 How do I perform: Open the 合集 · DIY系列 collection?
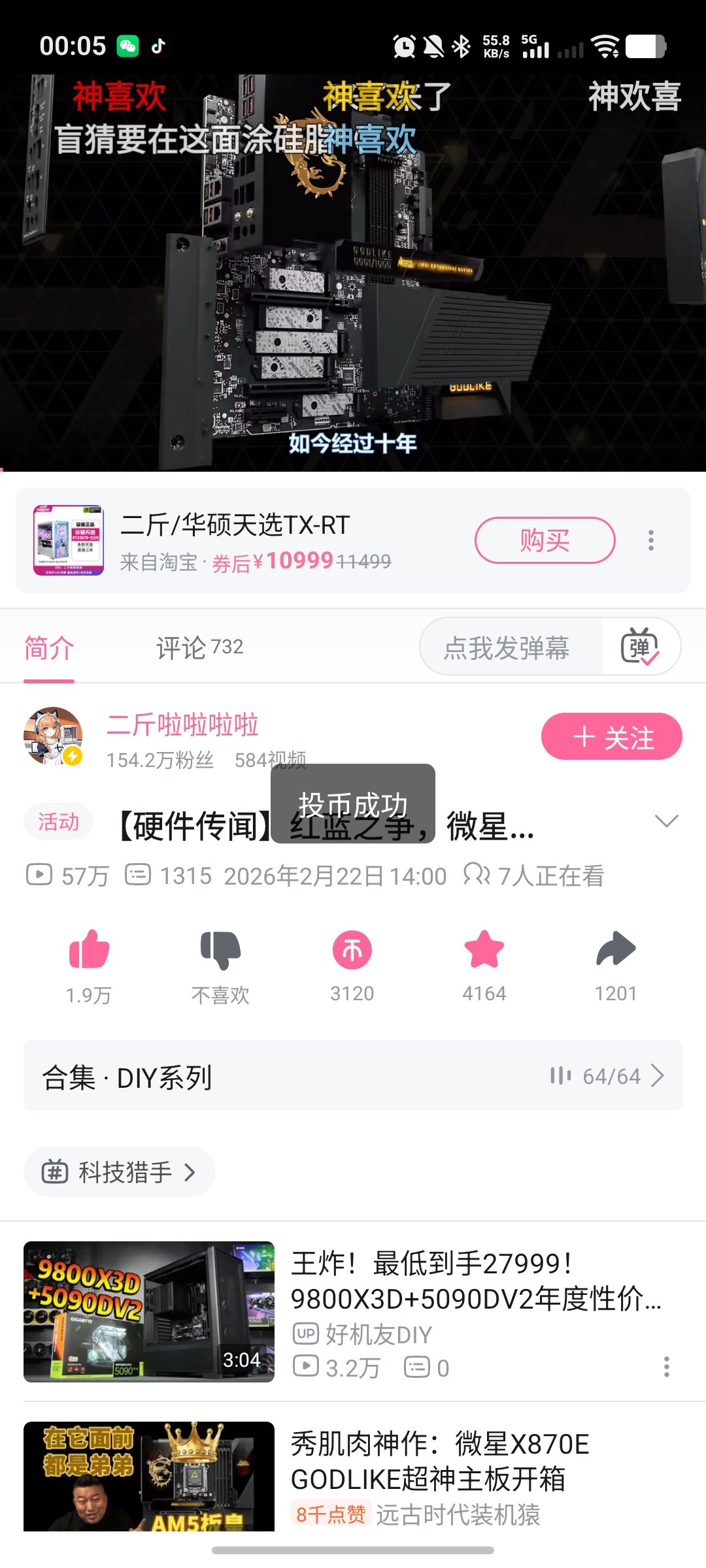[353, 1075]
